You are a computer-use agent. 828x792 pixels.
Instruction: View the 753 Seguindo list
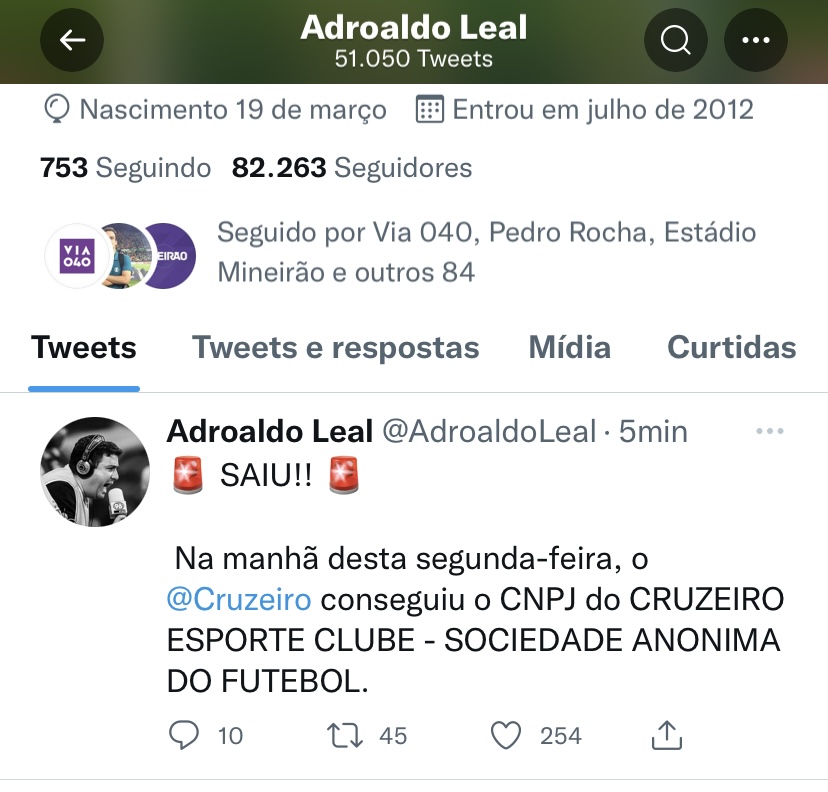[125, 168]
